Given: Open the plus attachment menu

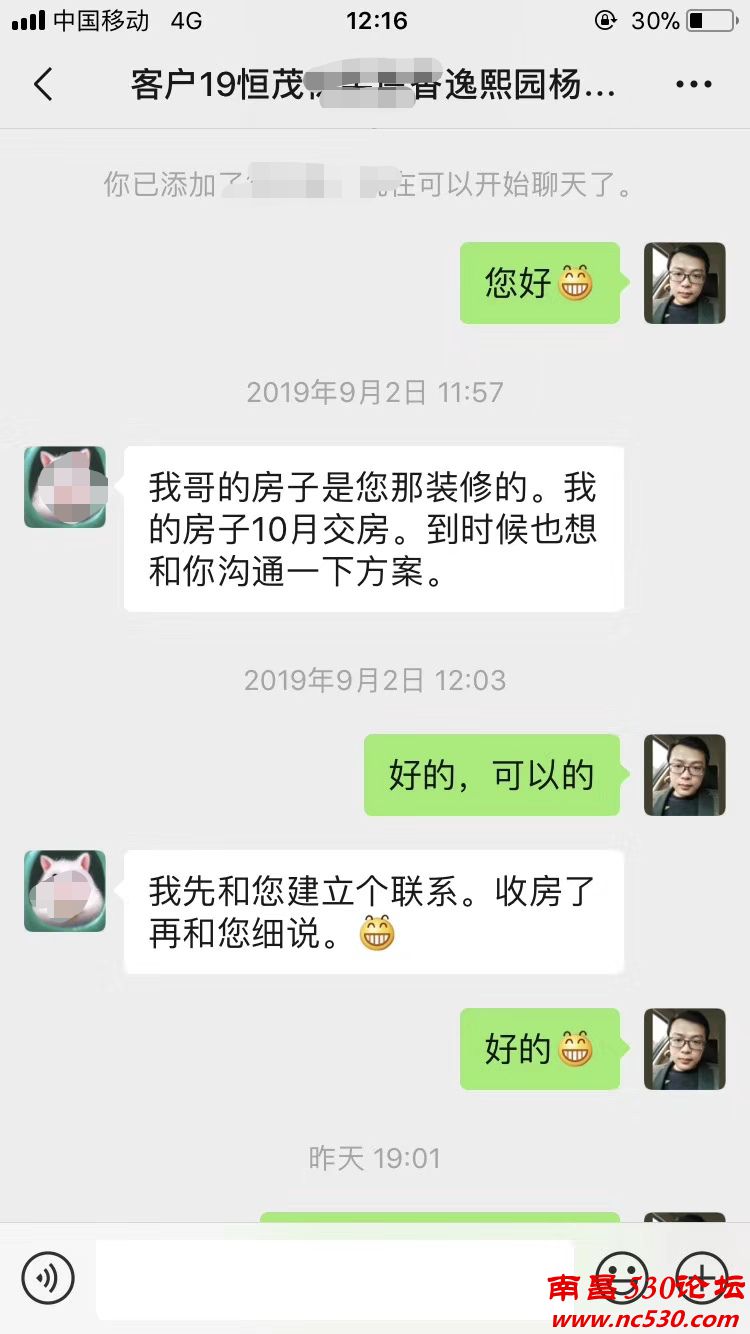Looking at the screenshot, I should (x=702, y=1277).
